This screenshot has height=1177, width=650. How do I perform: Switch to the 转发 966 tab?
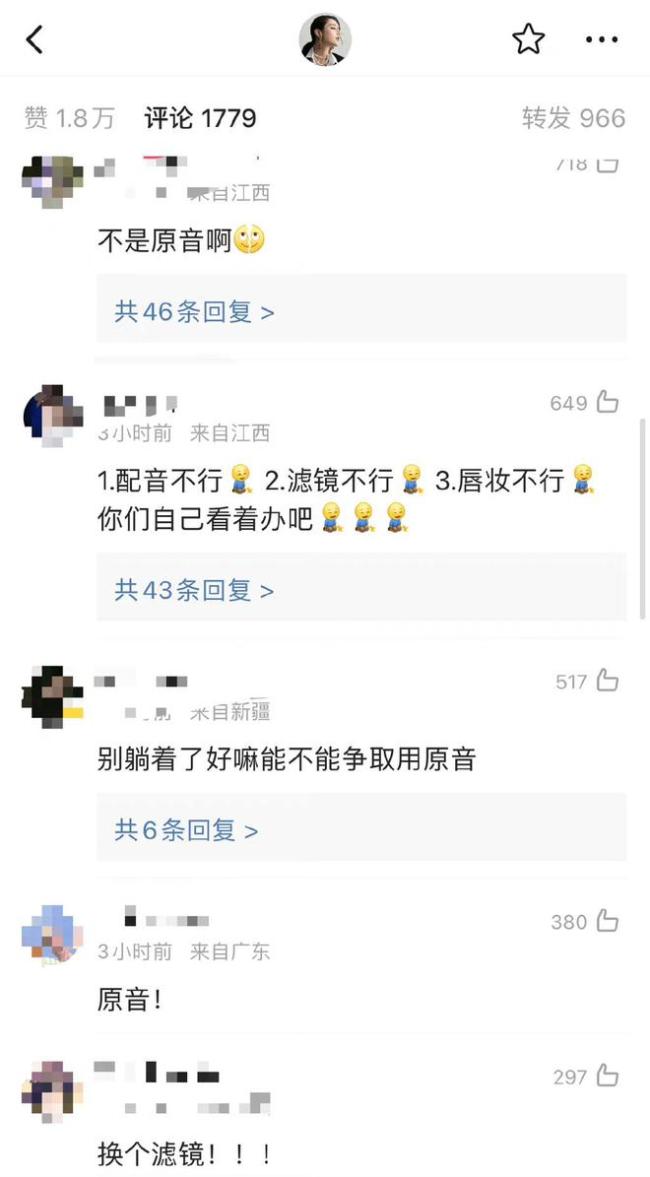point(573,118)
